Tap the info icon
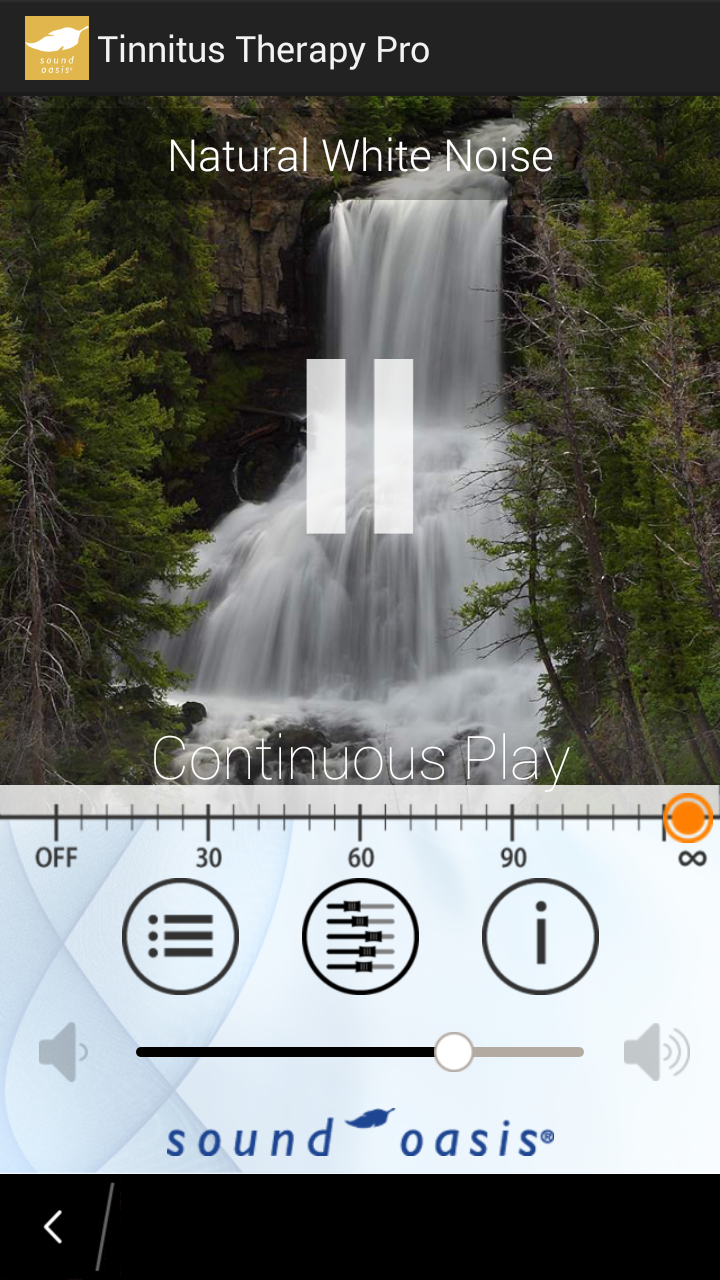Screen dimensions: 720x1280 [540, 935]
